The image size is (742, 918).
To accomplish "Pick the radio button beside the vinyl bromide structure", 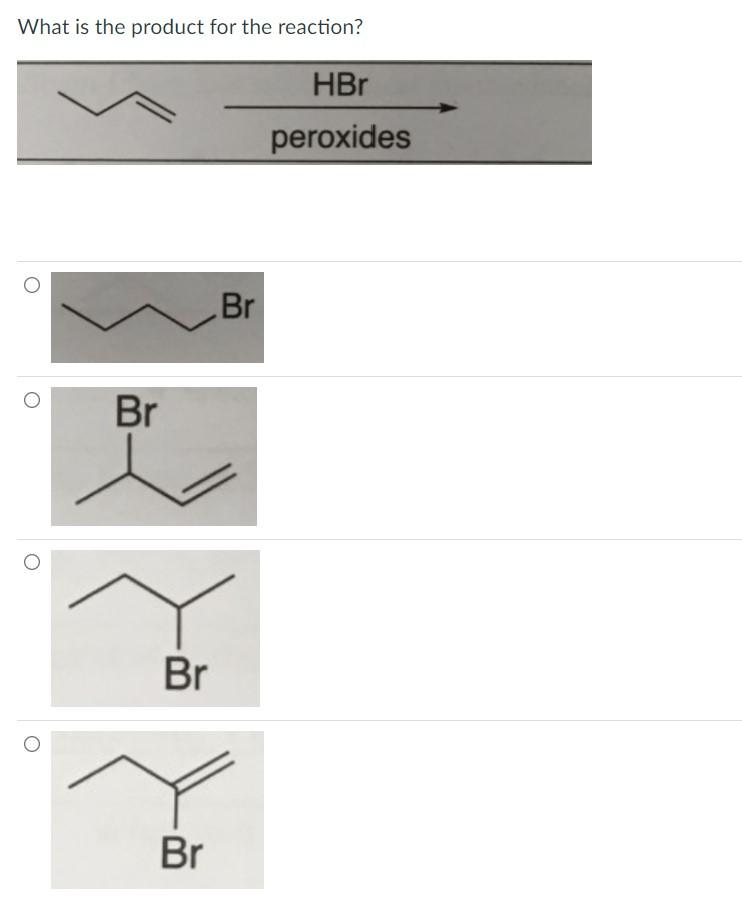I will pos(30,743).
